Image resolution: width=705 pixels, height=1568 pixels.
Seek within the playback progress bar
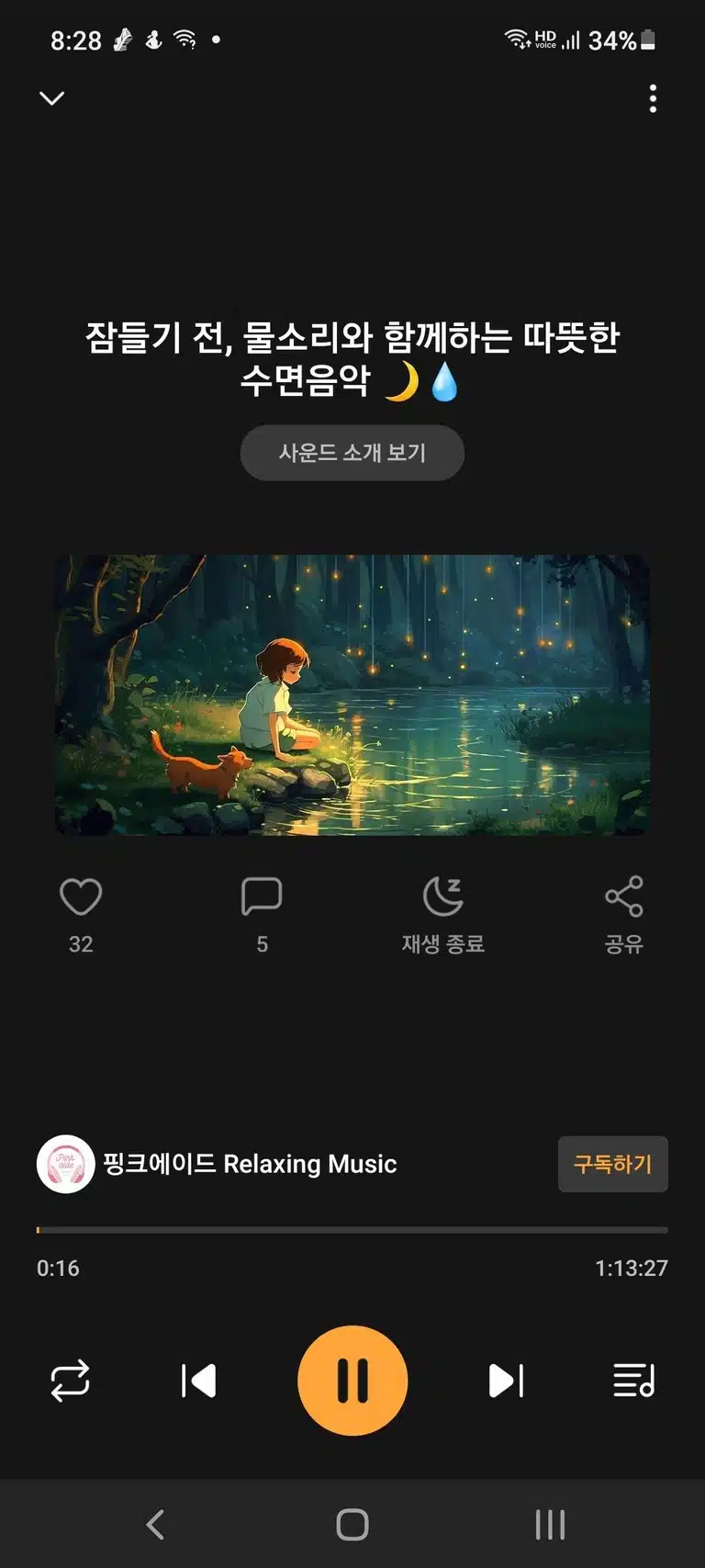(x=352, y=1229)
